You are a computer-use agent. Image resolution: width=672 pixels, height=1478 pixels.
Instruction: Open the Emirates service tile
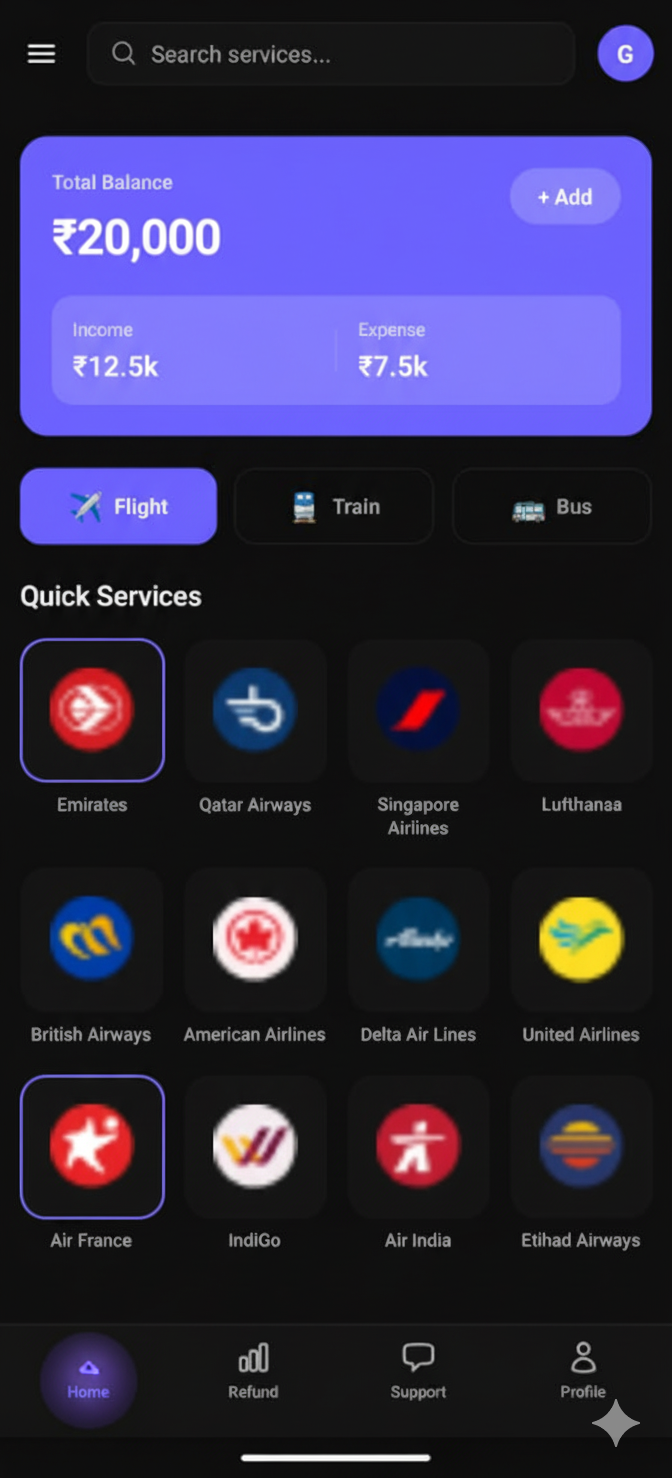pyautogui.click(x=92, y=710)
